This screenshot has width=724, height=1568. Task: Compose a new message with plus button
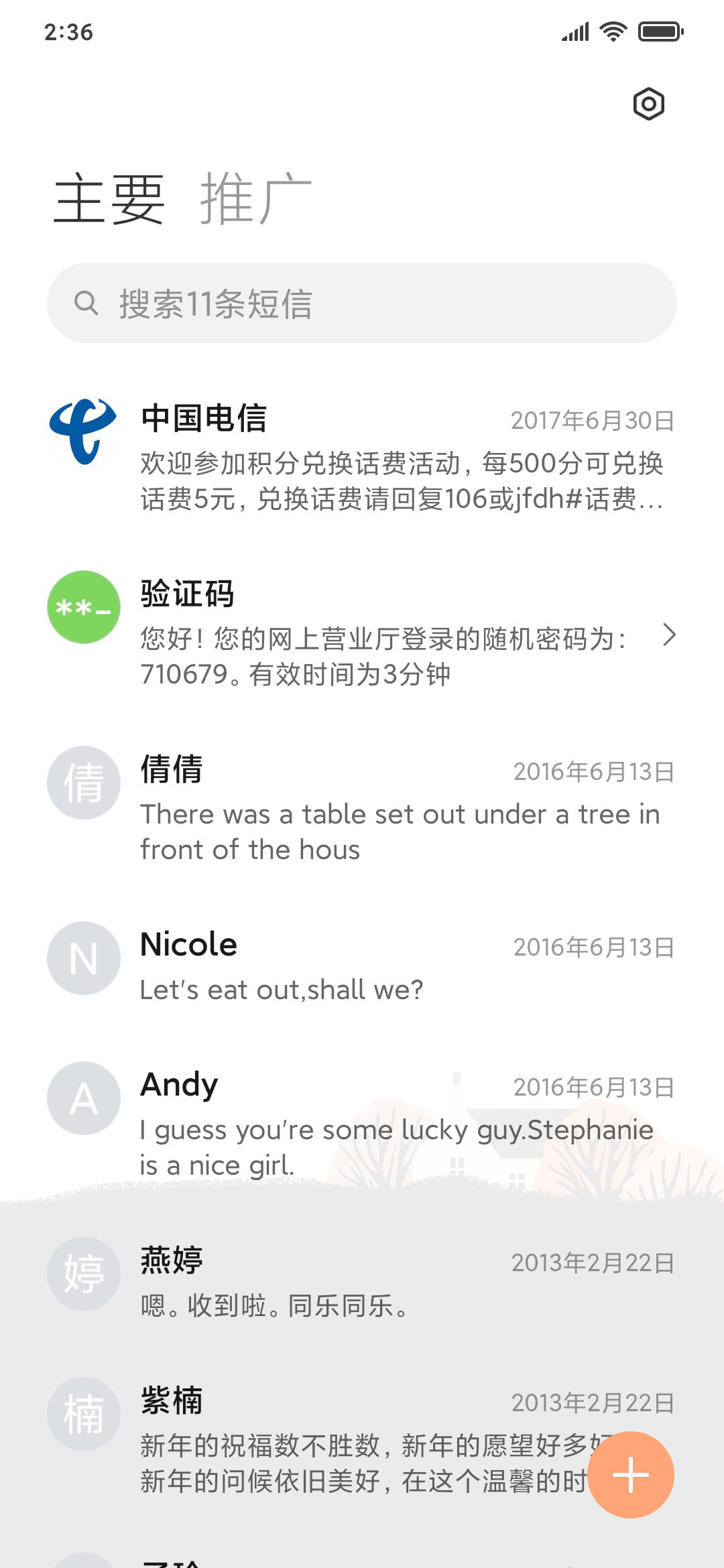coord(631,1475)
